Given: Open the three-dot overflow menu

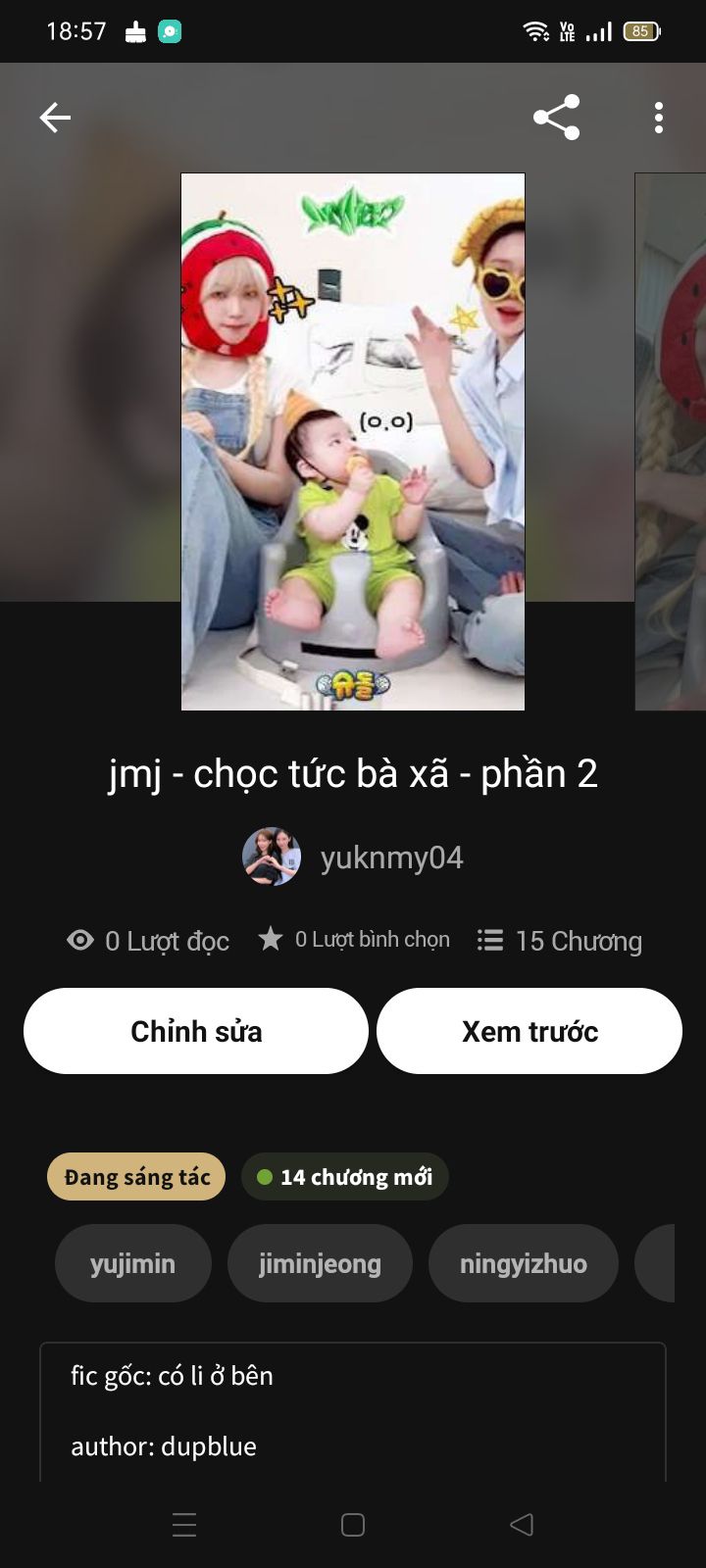Looking at the screenshot, I should pyautogui.click(x=658, y=118).
